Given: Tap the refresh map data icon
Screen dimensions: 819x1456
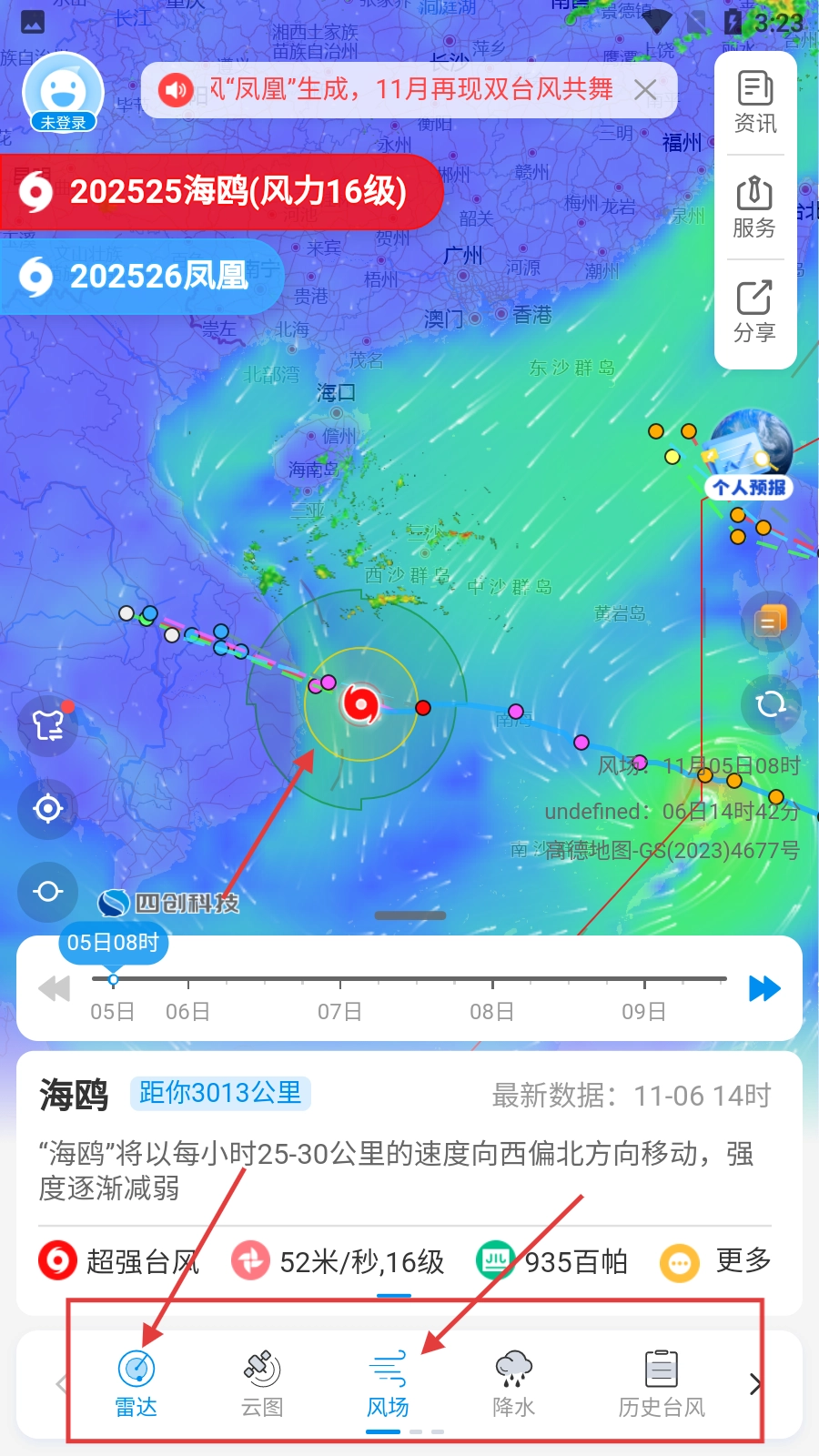Looking at the screenshot, I should (x=771, y=703).
